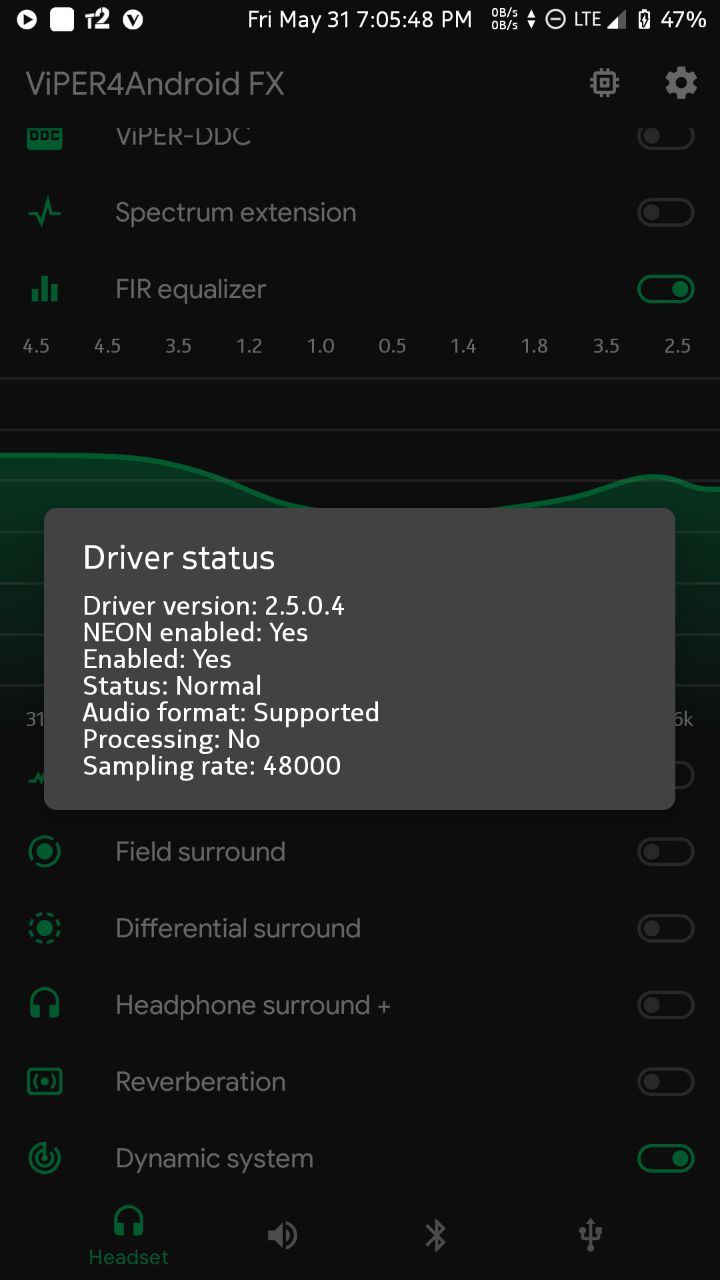Open the driver status chip icon
This screenshot has height=1280, width=720.
604,83
